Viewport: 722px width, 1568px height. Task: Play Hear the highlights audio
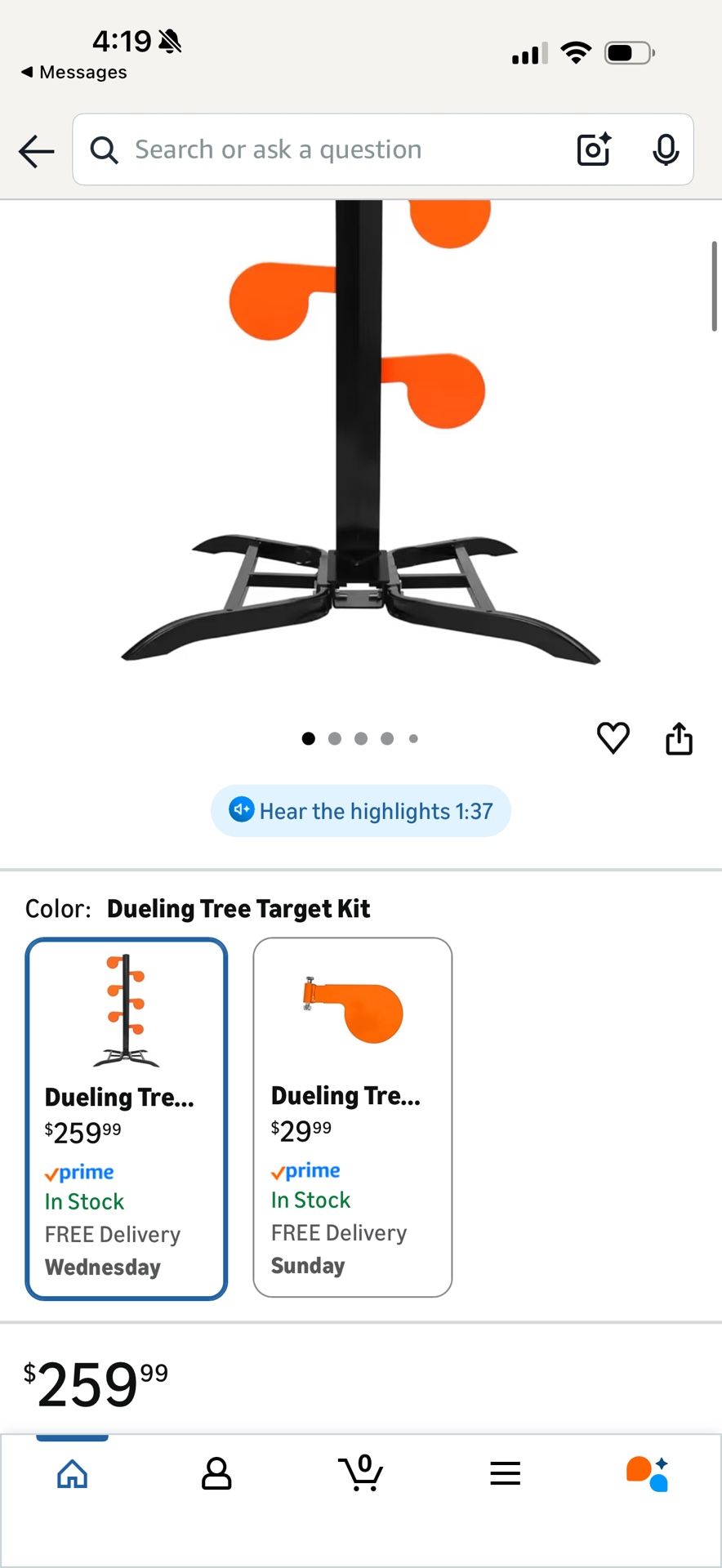(x=360, y=810)
